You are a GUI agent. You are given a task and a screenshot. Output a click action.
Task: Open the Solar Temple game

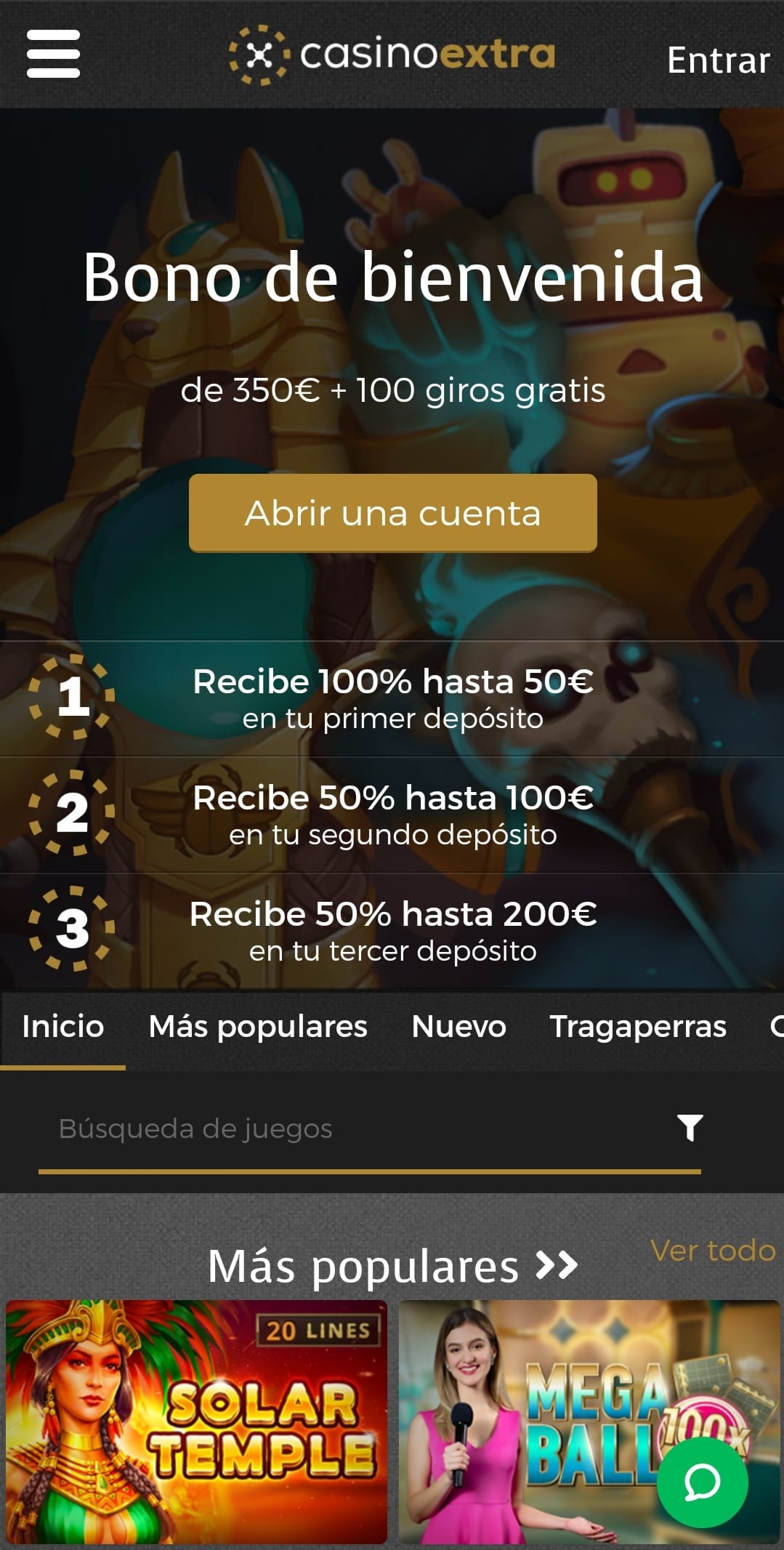[x=196, y=1422]
